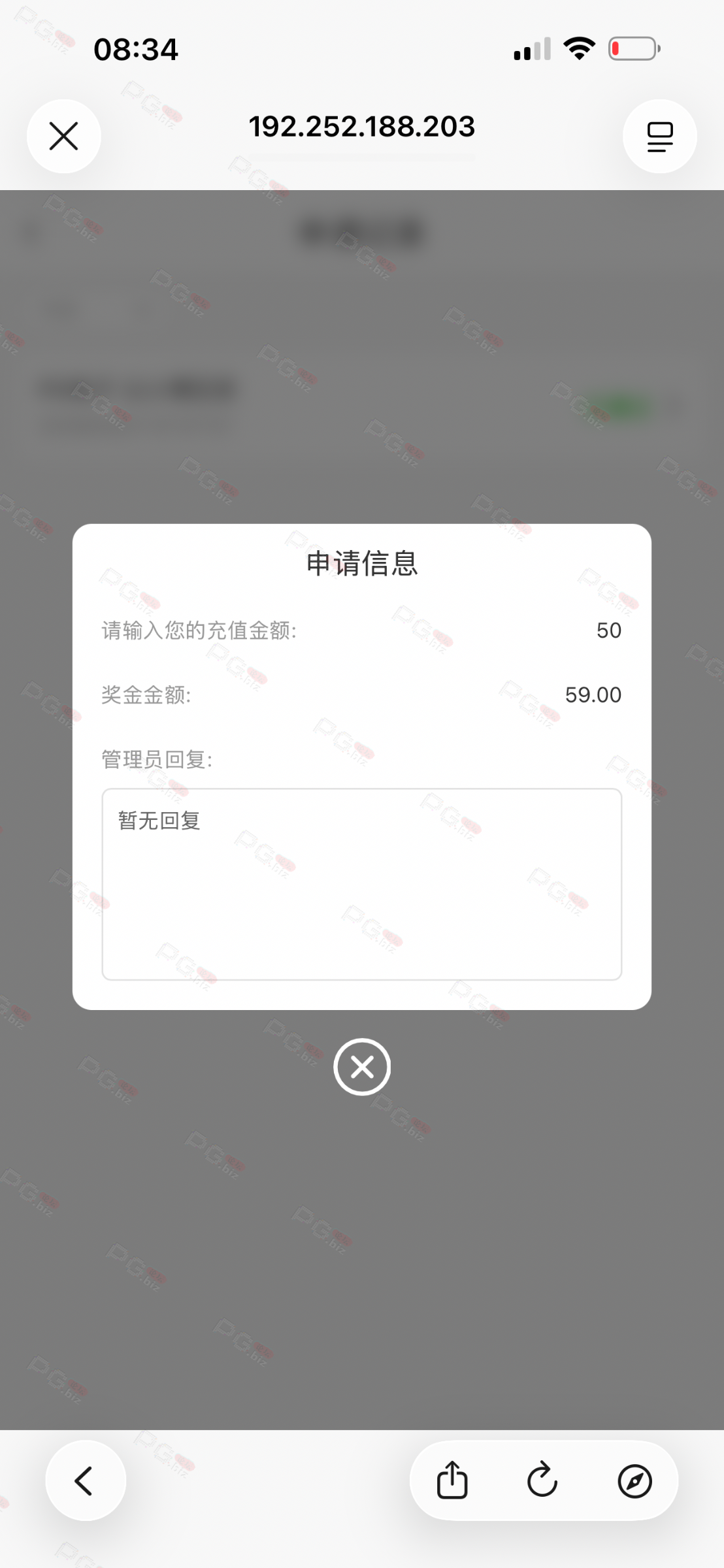The image size is (724, 1568).
Task: Close the in-app browser window
Action: pyautogui.click(x=63, y=136)
